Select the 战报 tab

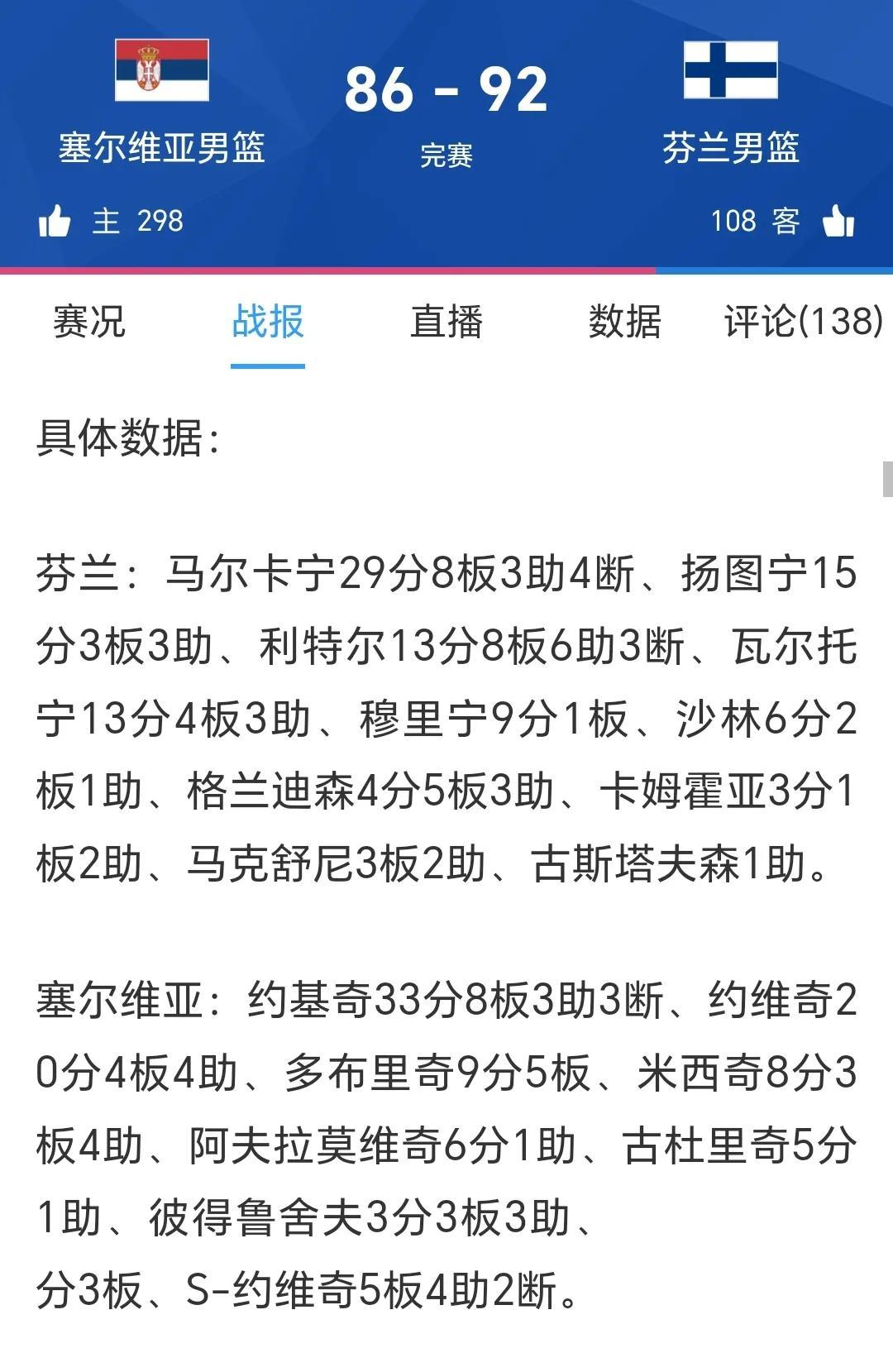268,322
